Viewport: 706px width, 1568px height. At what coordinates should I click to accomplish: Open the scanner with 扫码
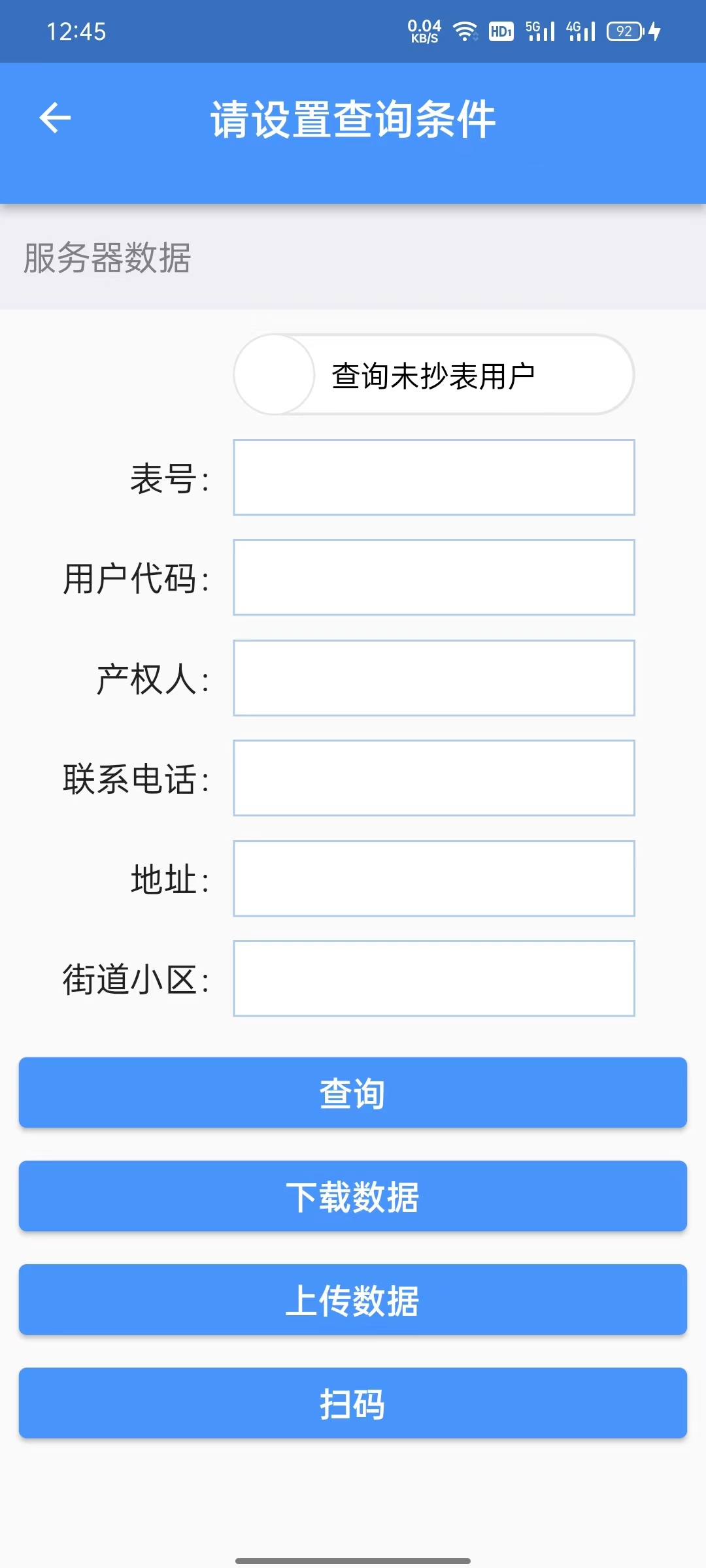[x=353, y=1403]
